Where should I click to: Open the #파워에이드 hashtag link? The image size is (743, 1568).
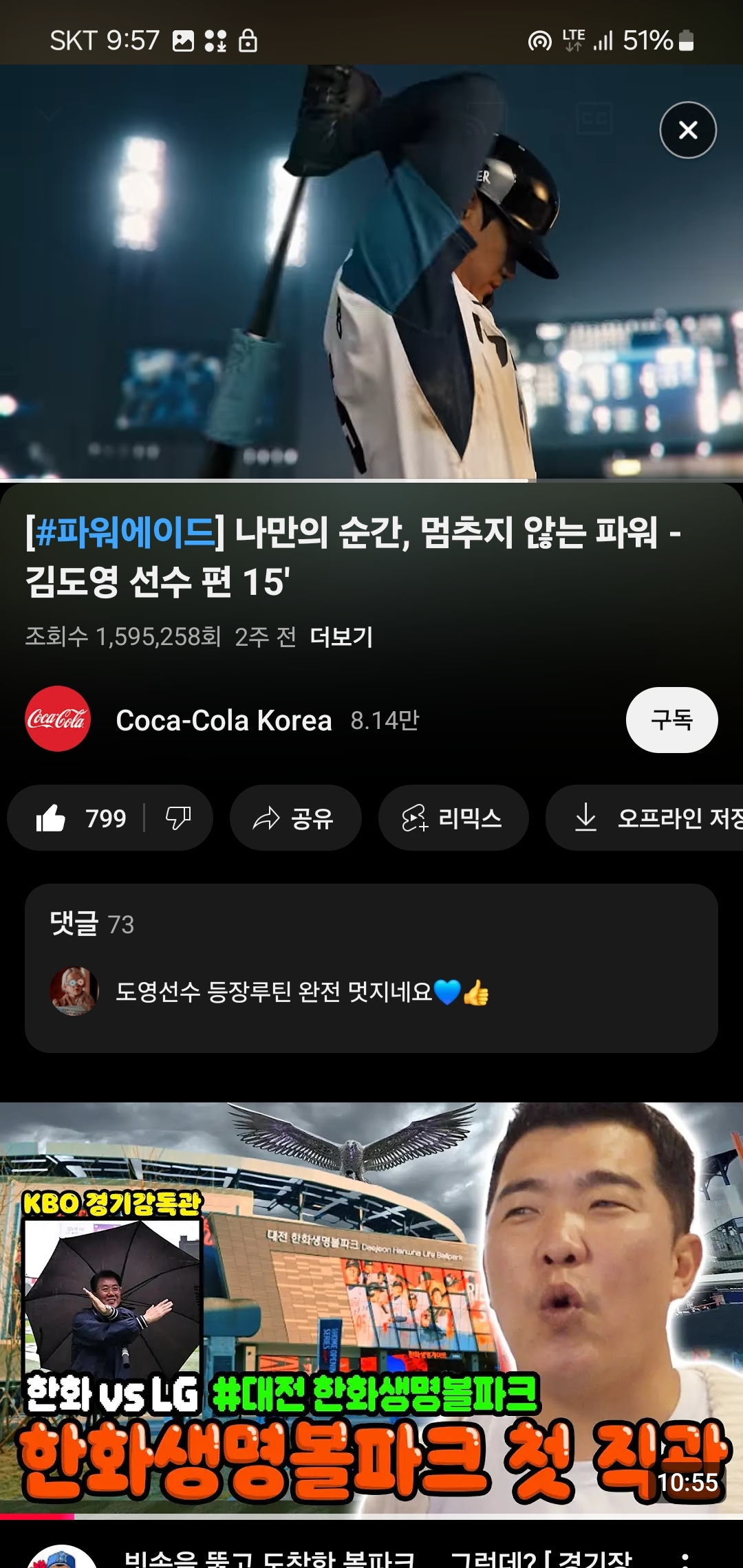click(x=125, y=532)
